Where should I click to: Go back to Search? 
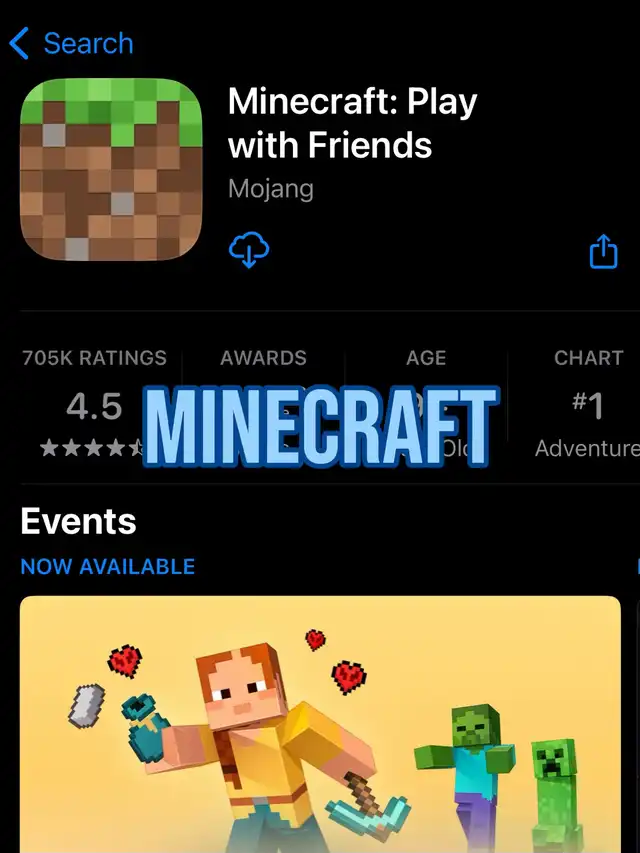pyautogui.click(x=70, y=44)
